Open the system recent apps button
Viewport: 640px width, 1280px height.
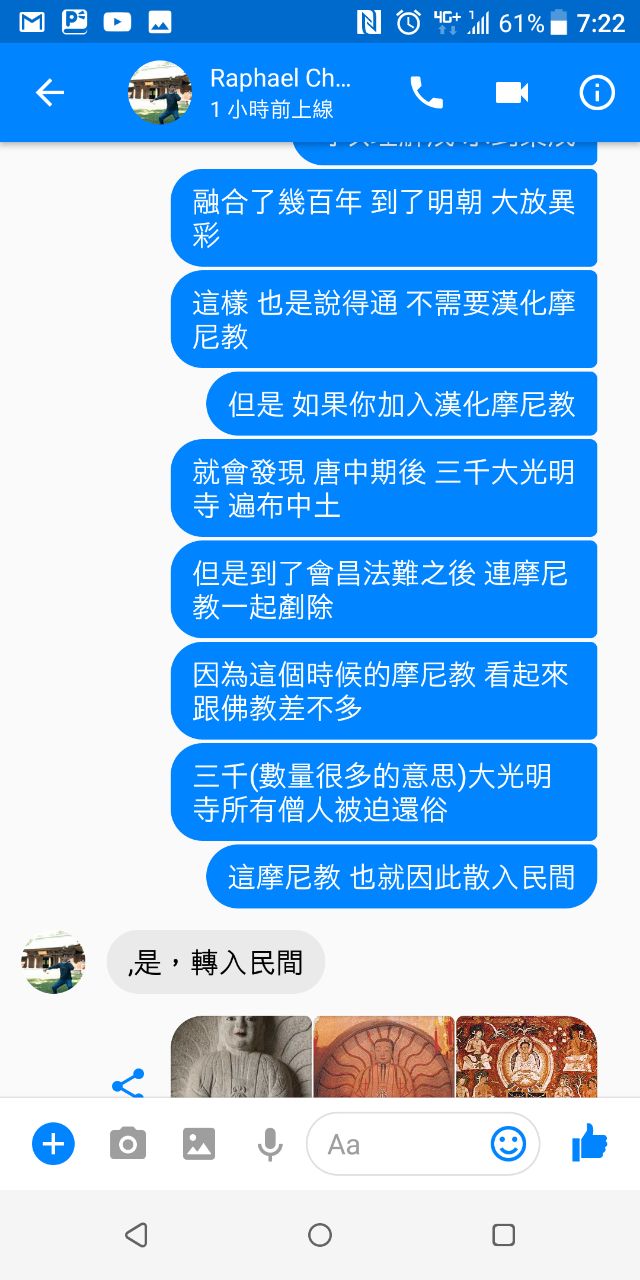pos(504,1235)
